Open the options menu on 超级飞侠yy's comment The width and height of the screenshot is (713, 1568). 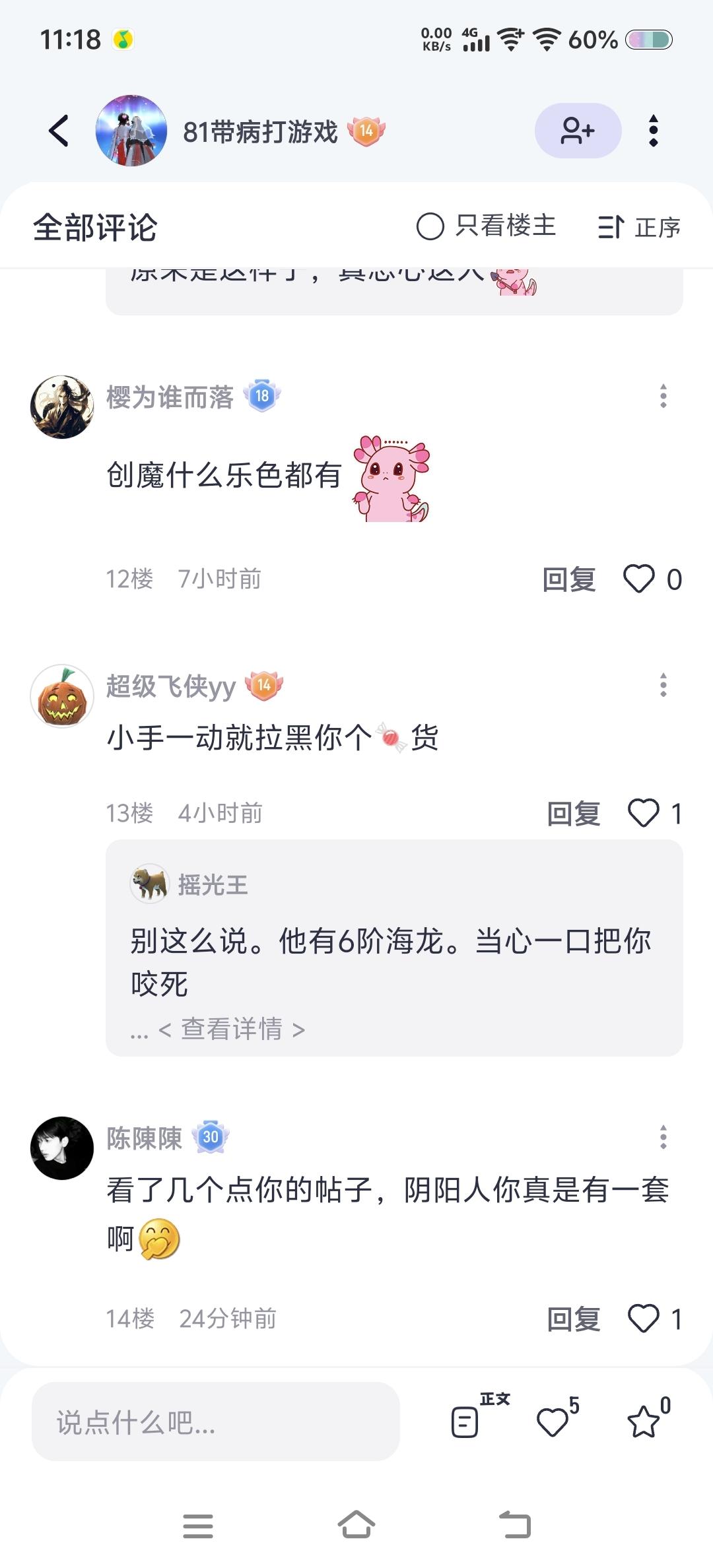click(663, 686)
